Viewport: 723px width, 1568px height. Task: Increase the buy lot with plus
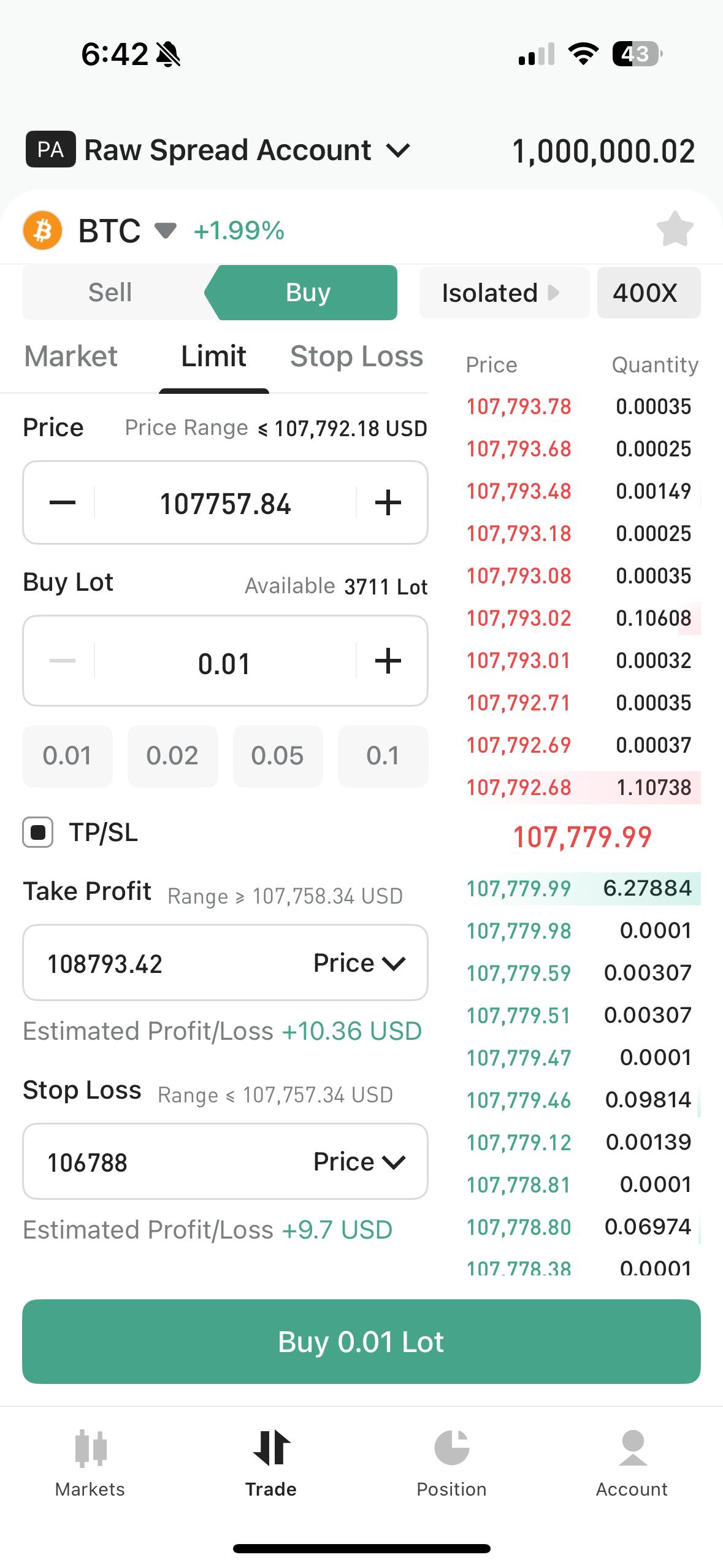[x=388, y=661]
